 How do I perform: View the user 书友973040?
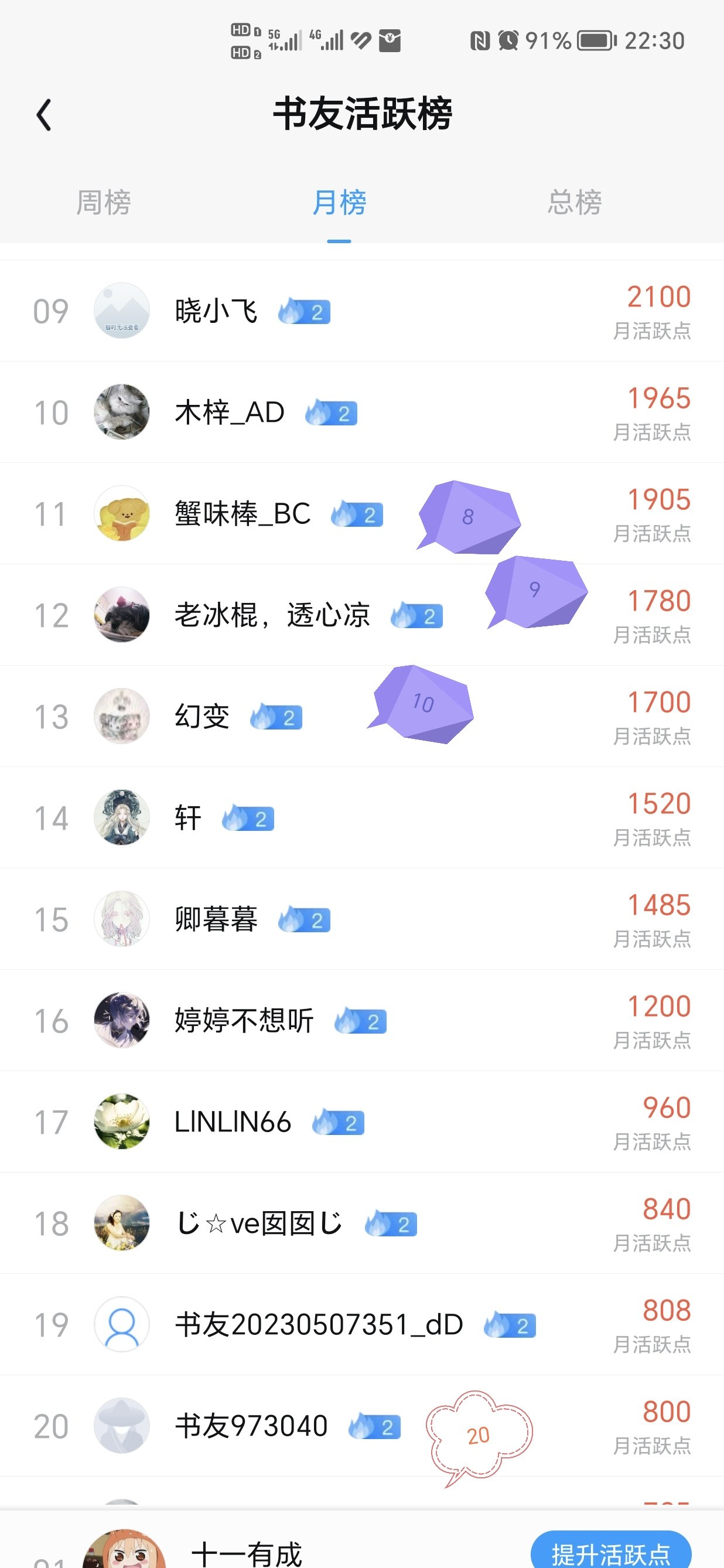point(362,1426)
